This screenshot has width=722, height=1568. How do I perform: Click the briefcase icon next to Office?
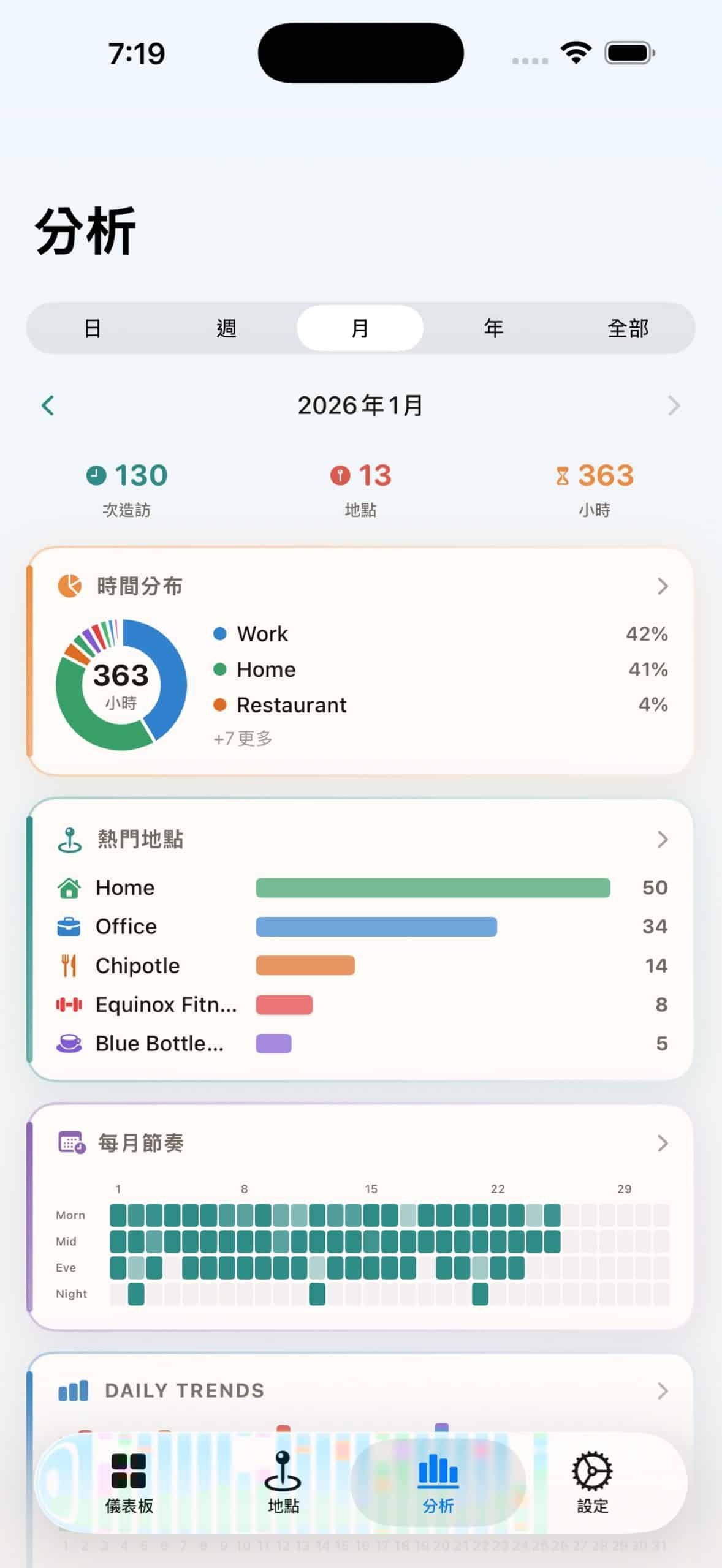coord(70,927)
